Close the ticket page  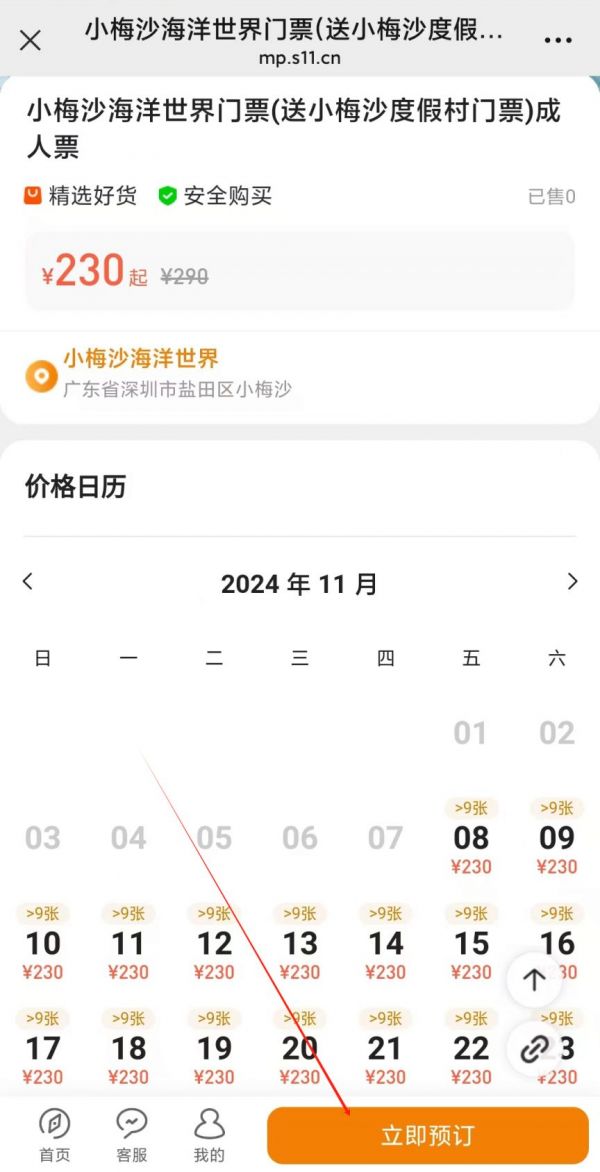tap(31, 41)
